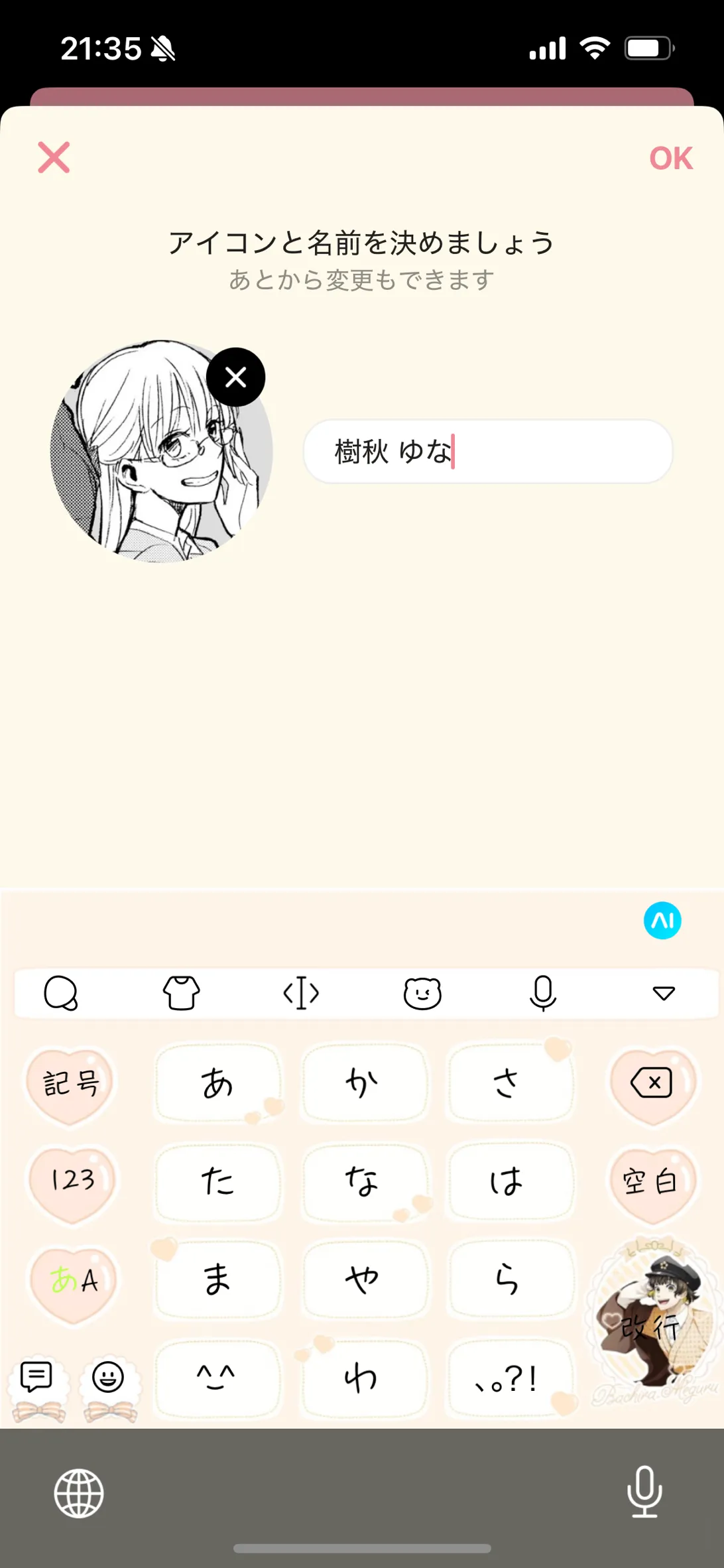Switch to the 123 number keyboard
The width and height of the screenshot is (724, 1568).
pos(72,1182)
